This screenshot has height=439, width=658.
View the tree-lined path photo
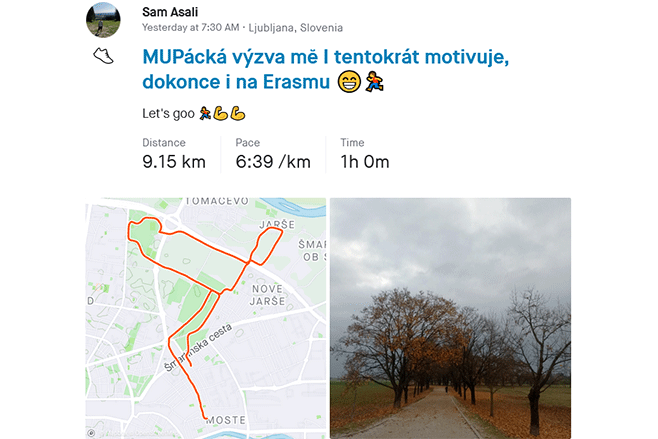click(450, 318)
